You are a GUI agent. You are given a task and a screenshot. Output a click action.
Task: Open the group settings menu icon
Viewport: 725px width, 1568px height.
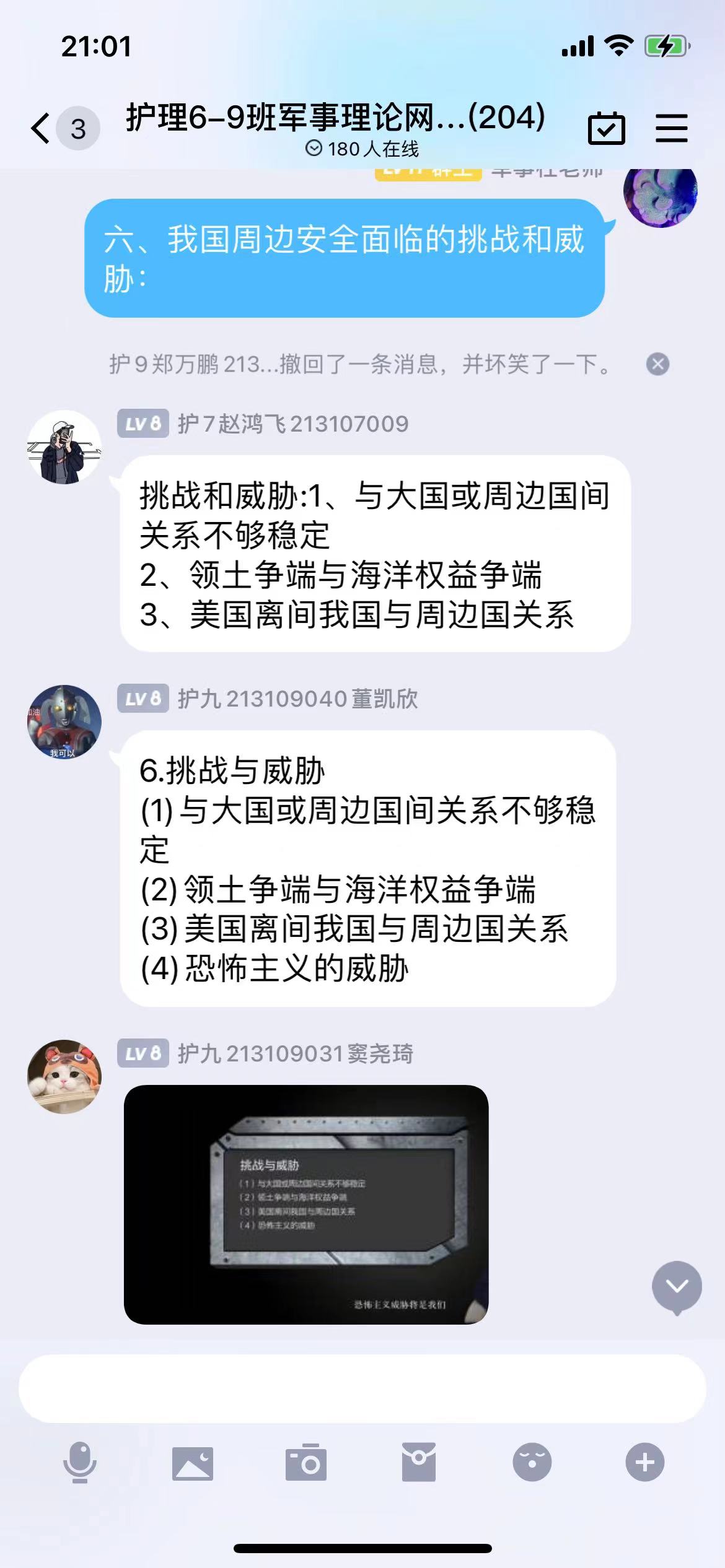click(x=672, y=128)
